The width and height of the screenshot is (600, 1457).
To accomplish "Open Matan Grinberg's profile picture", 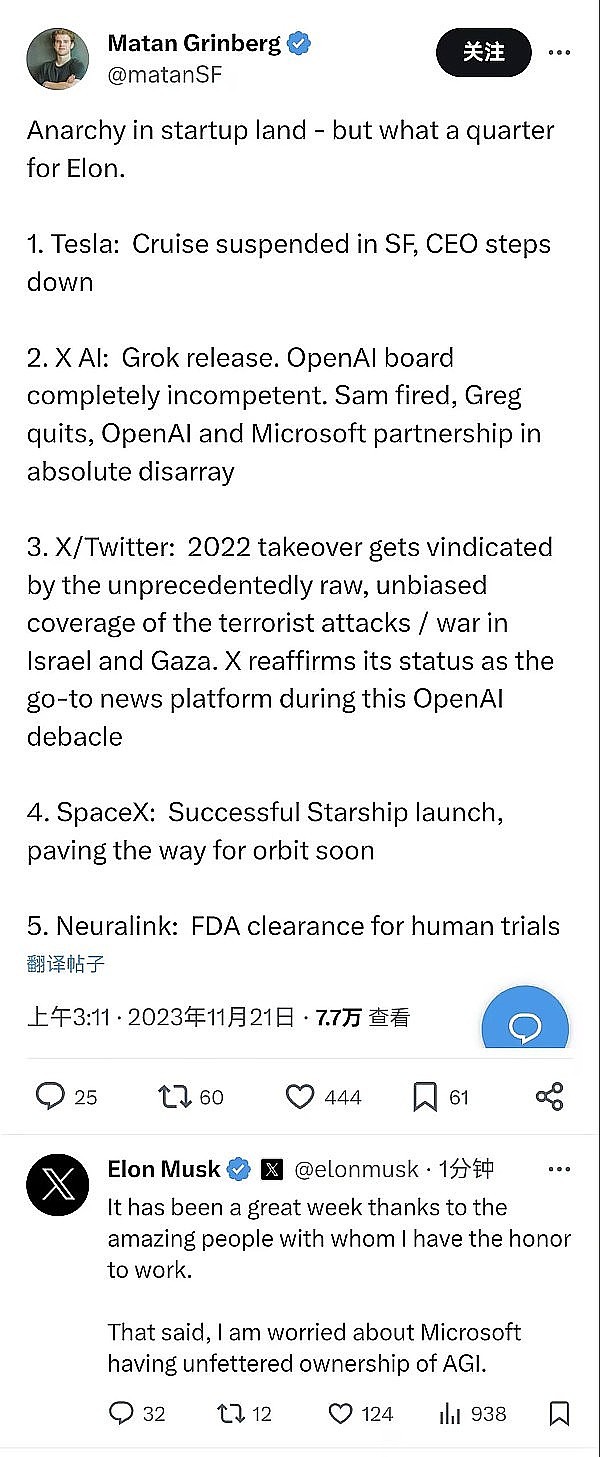I will [x=57, y=59].
